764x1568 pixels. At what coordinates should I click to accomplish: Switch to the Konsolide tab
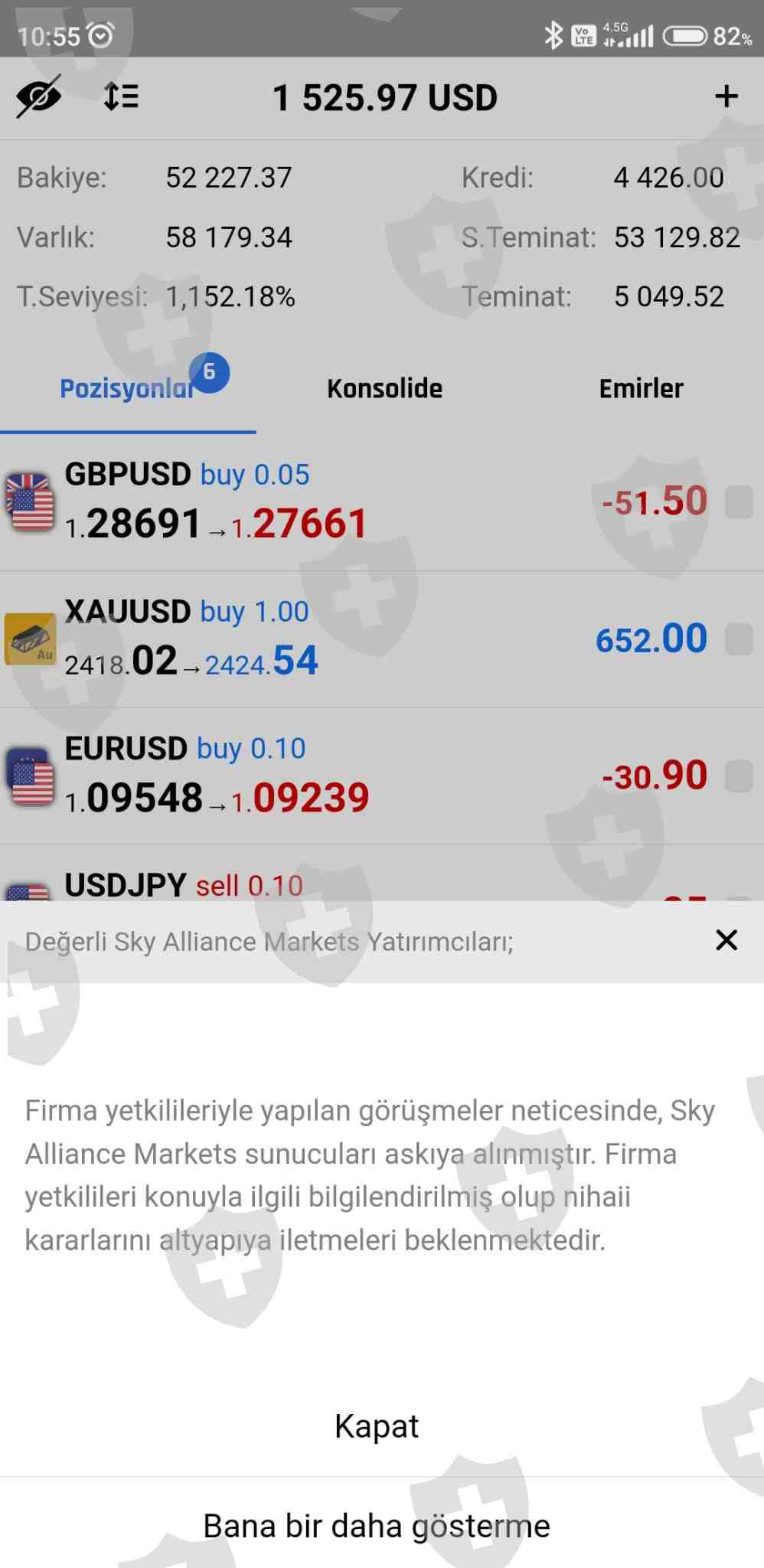pos(384,389)
